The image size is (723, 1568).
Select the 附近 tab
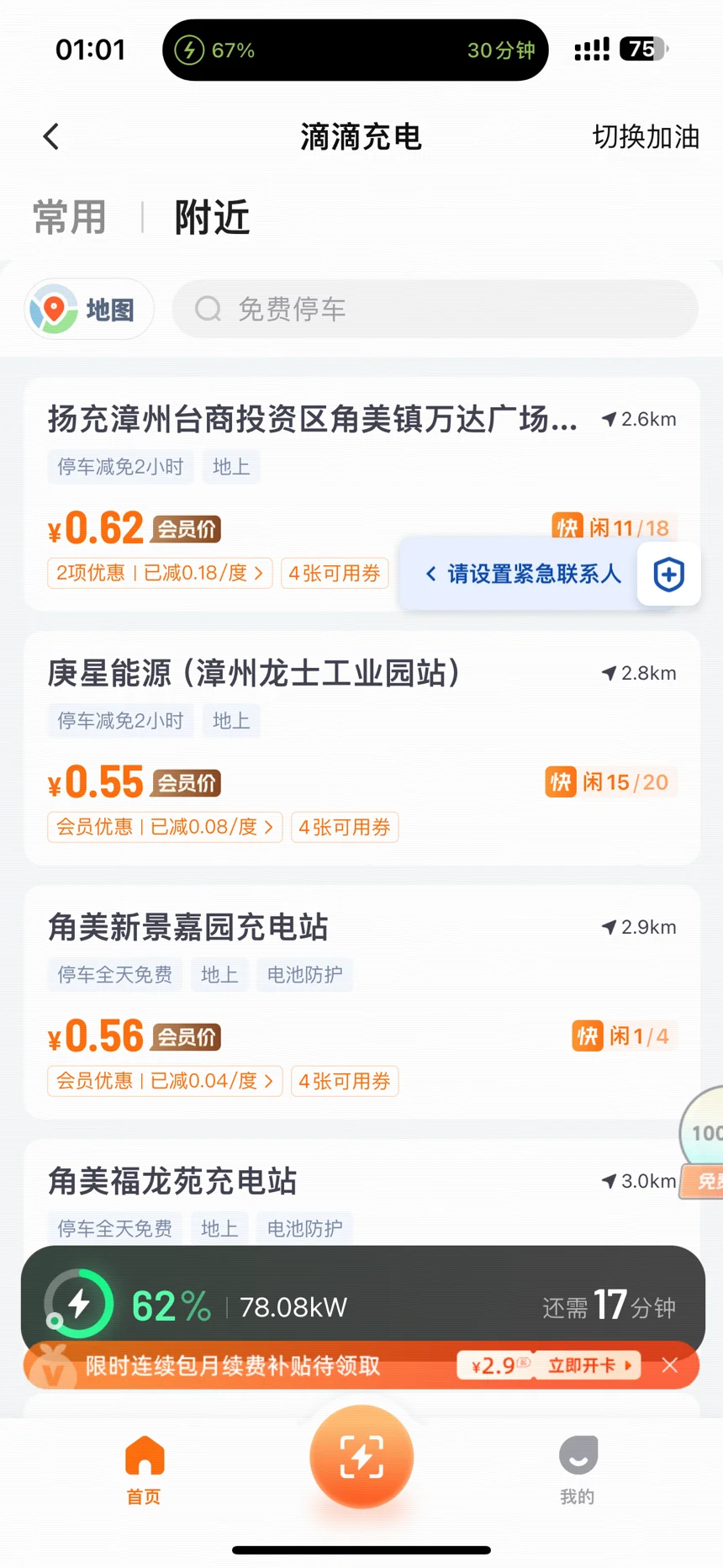[x=212, y=217]
